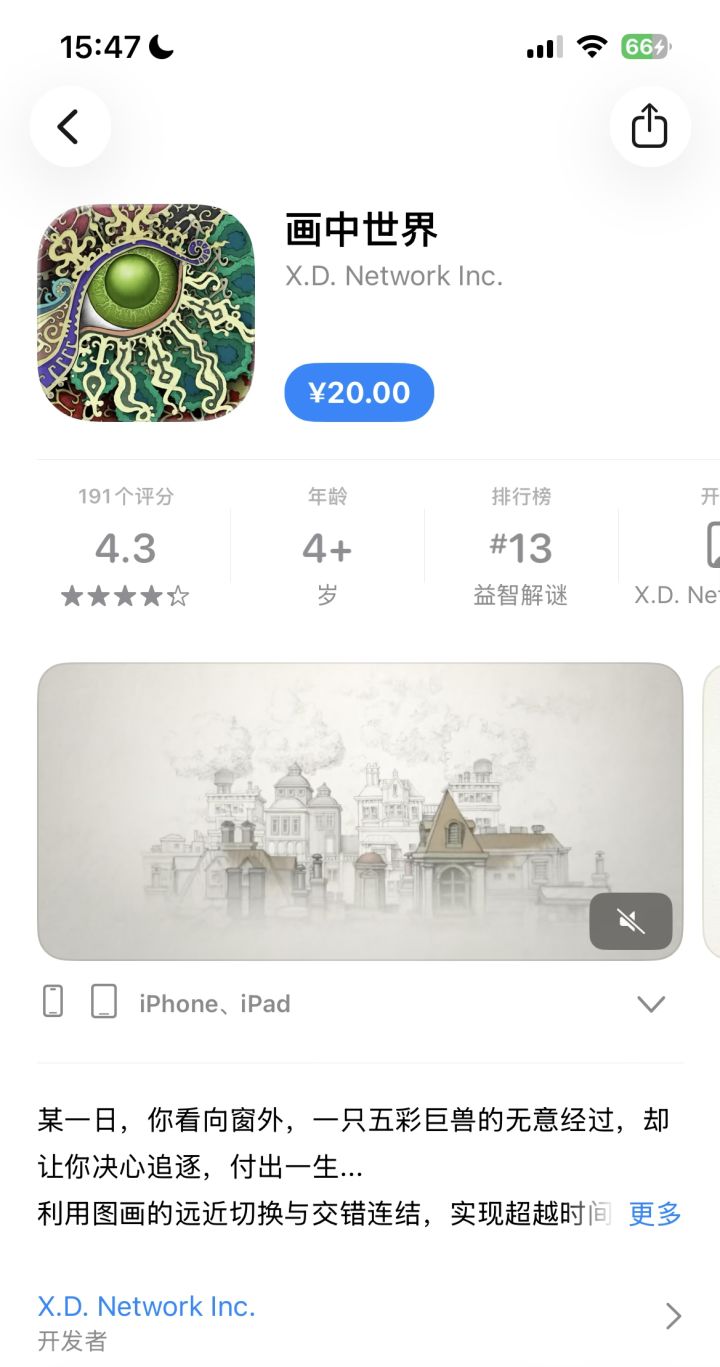This screenshot has height=1367, width=720.
Task: Tap the back arrow to return
Action: coord(69,127)
